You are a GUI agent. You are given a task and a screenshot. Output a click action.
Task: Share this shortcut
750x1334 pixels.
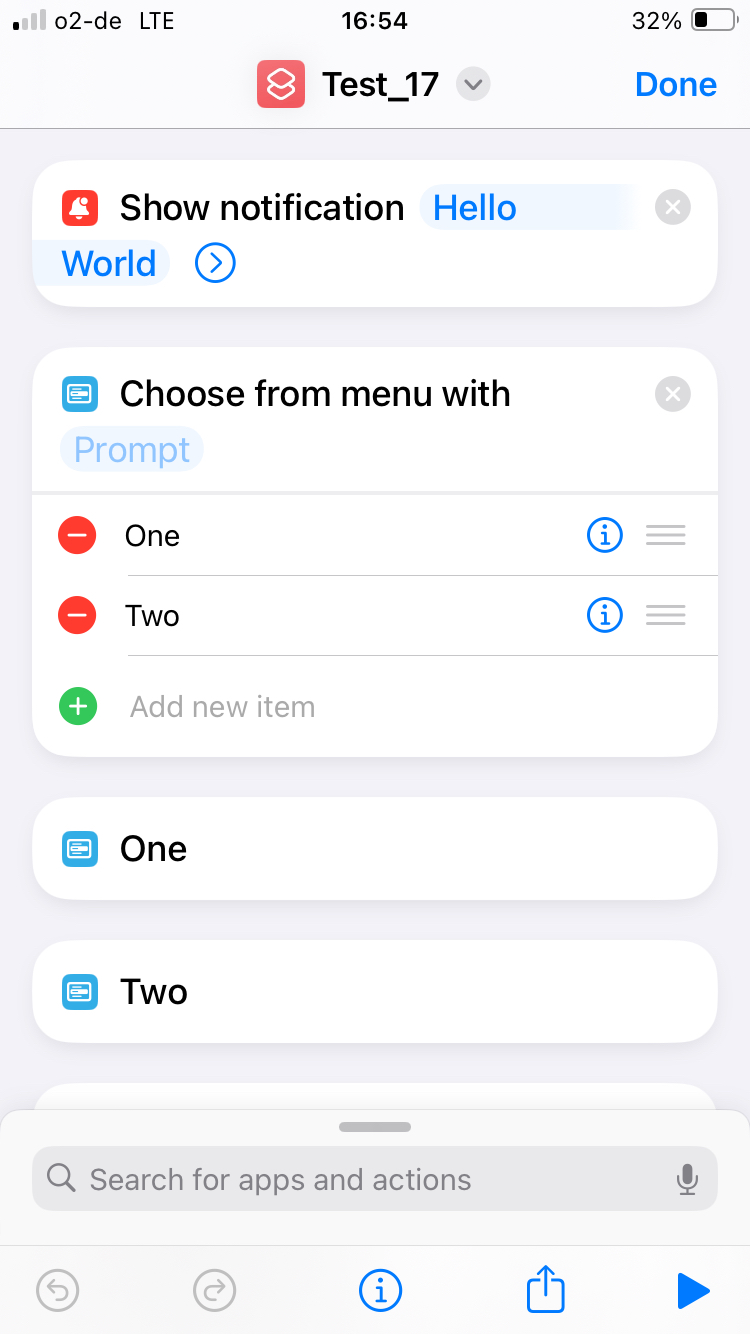click(546, 1289)
